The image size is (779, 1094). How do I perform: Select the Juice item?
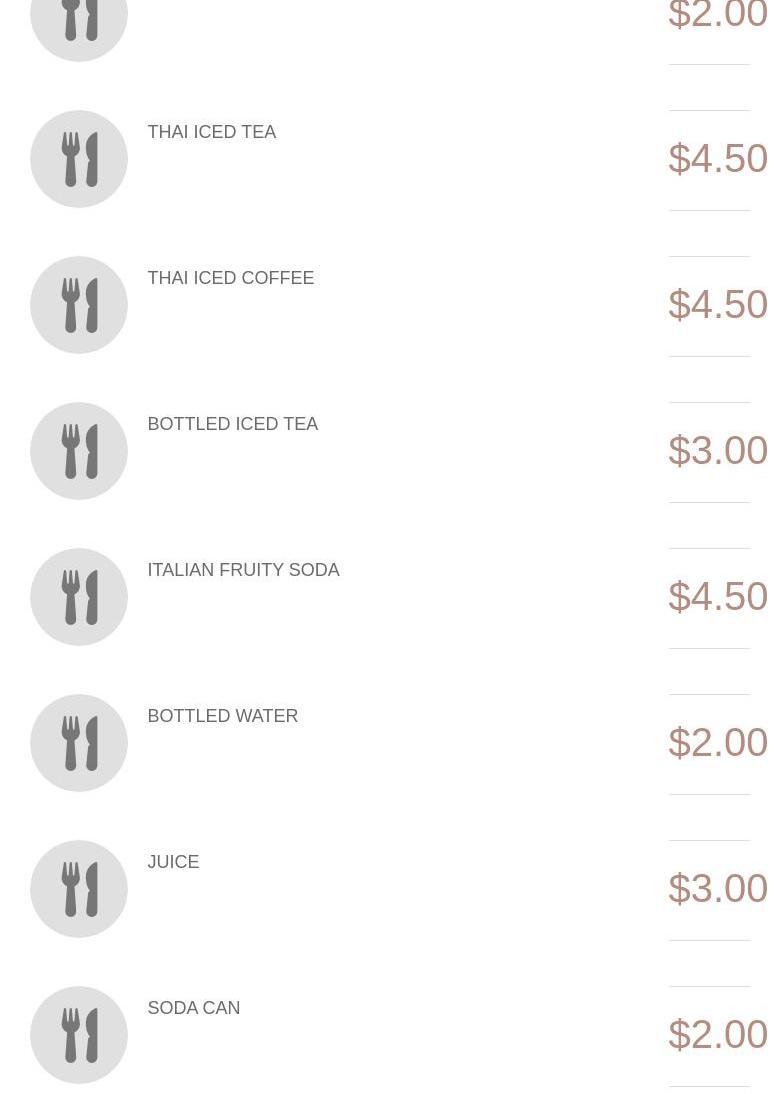tap(173, 862)
